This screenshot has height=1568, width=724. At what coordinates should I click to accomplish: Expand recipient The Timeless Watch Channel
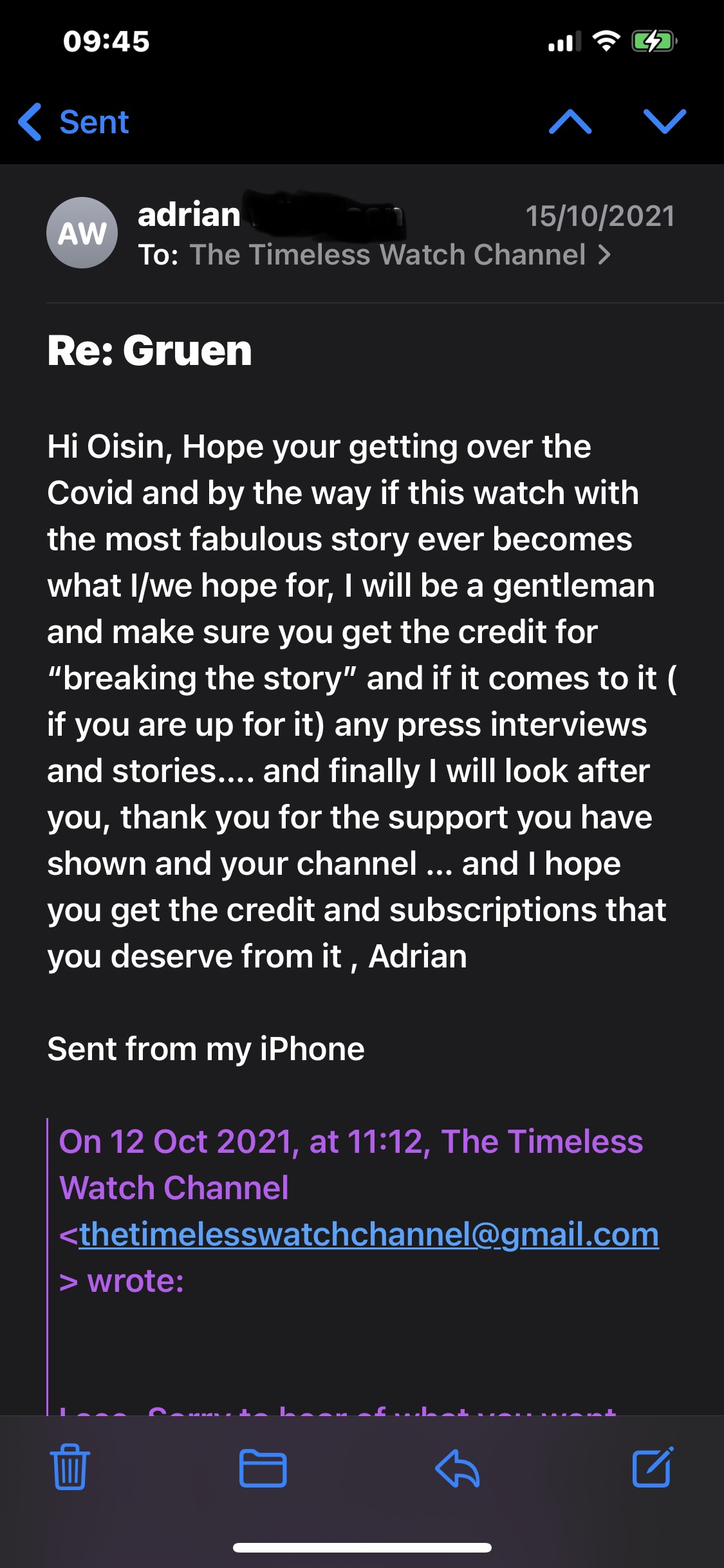point(399,255)
